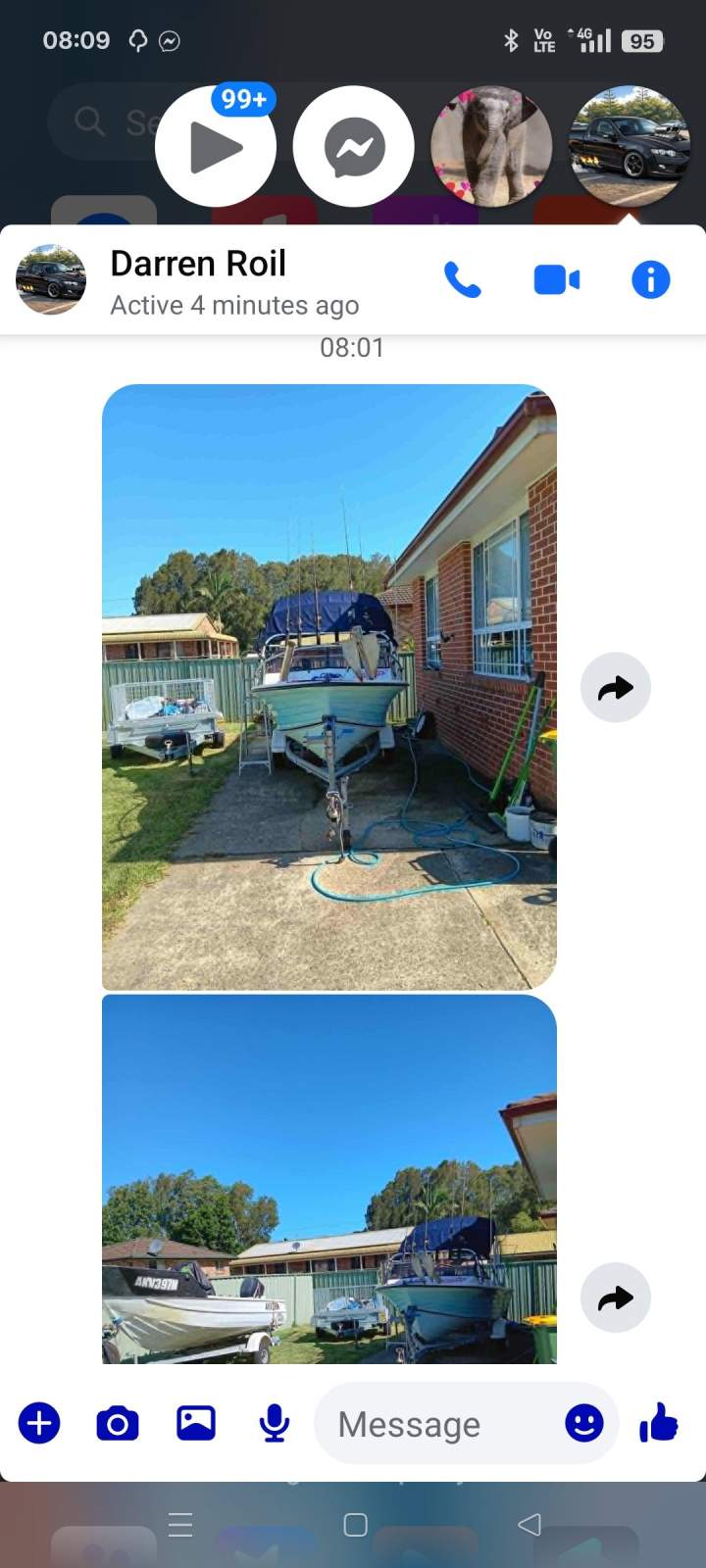
Task: Open the emoji picker
Action: pyautogui.click(x=583, y=1423)
